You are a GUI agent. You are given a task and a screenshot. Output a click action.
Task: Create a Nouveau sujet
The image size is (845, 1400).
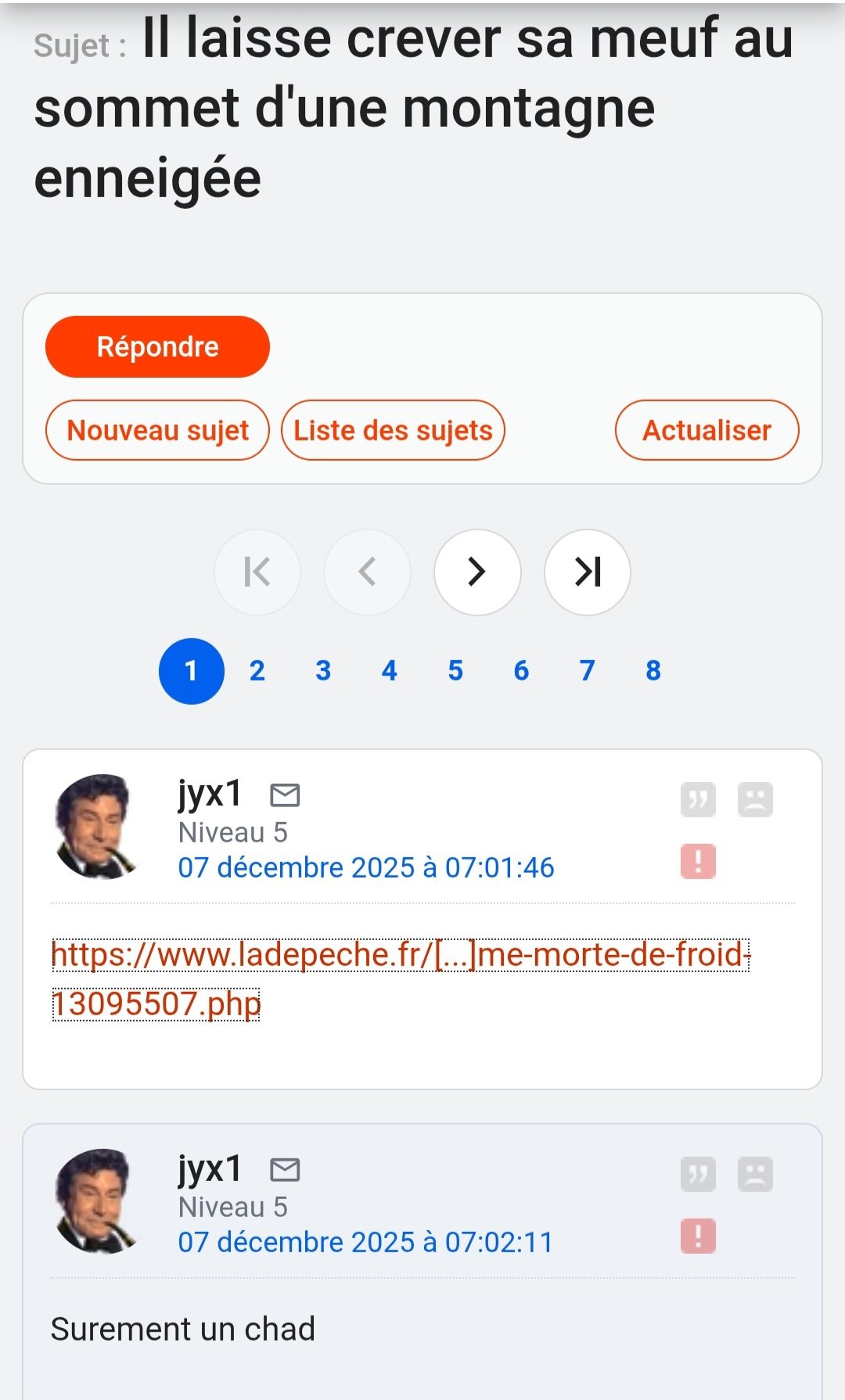point(157,430)
